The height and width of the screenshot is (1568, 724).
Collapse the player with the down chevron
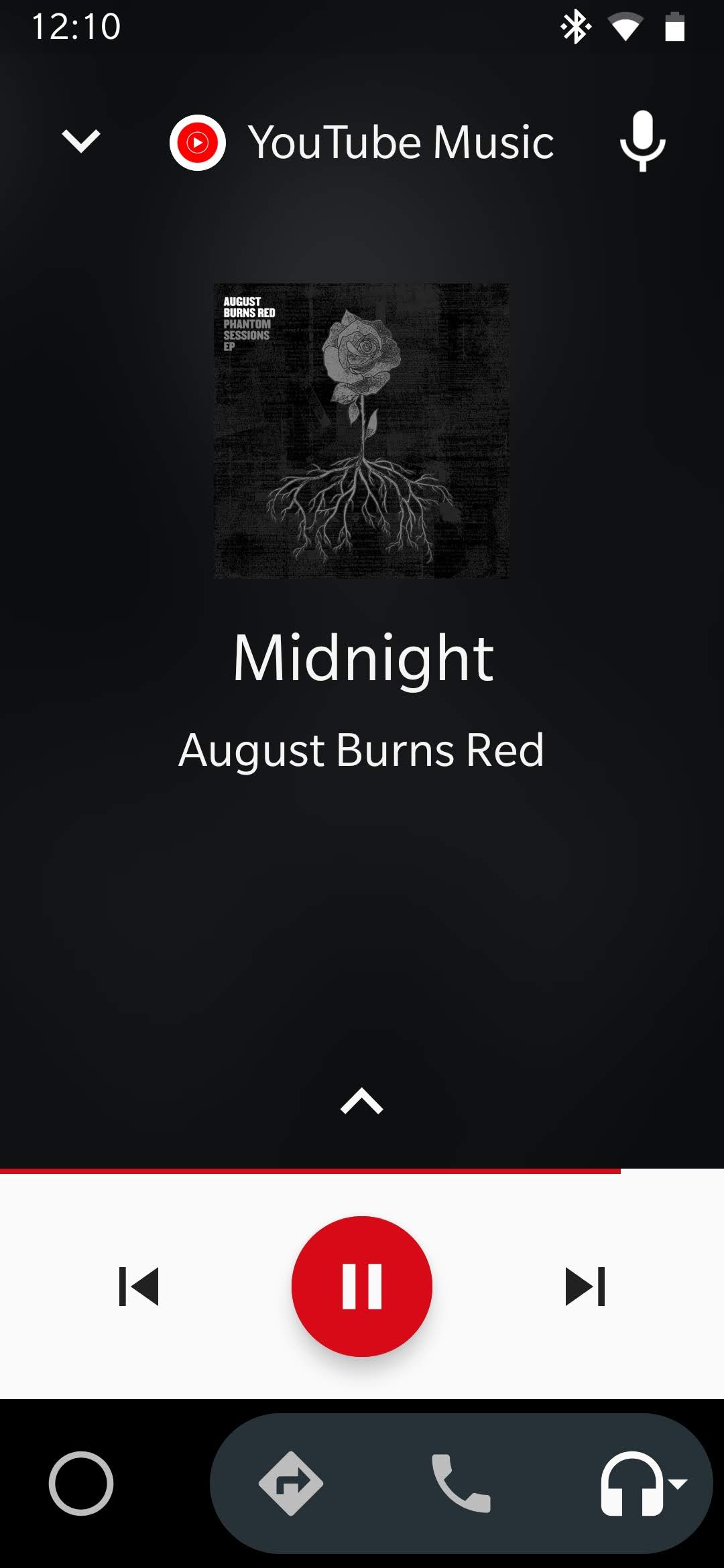point(80,141)
